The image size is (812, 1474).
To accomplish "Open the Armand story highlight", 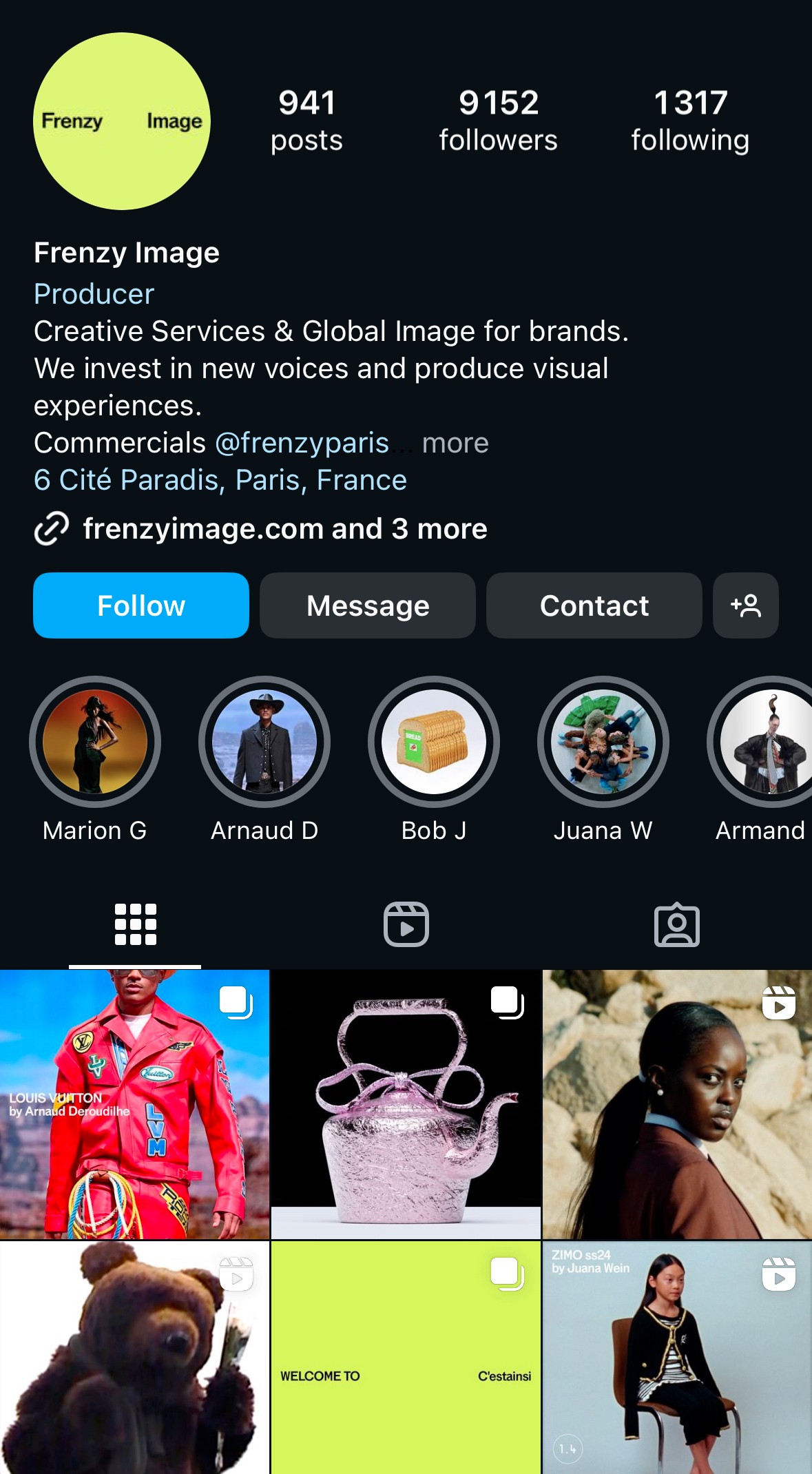I will (766, 742).
